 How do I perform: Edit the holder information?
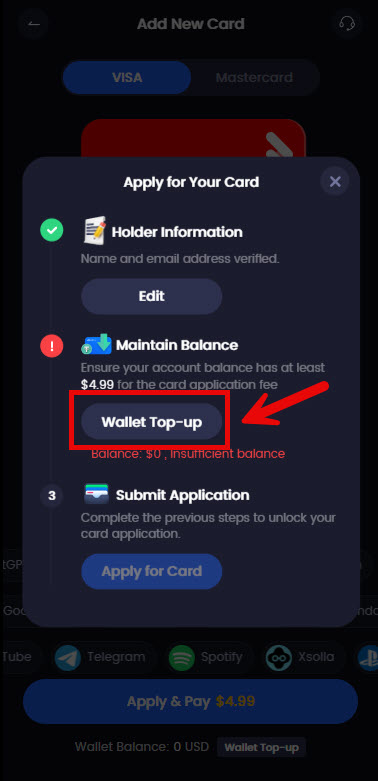point(151,296)
